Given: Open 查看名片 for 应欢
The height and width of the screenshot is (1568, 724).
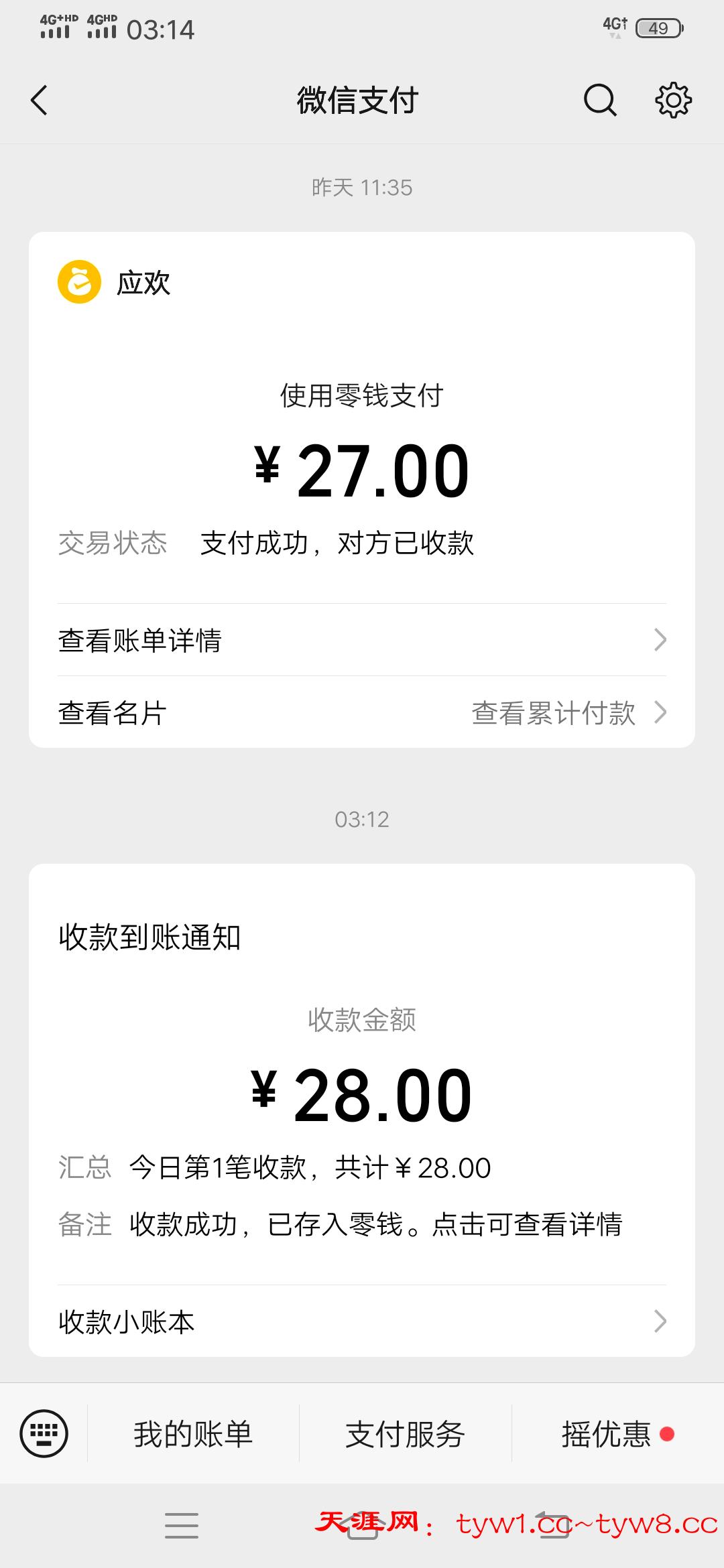Looking at the screenshot, I should [113, 713].
